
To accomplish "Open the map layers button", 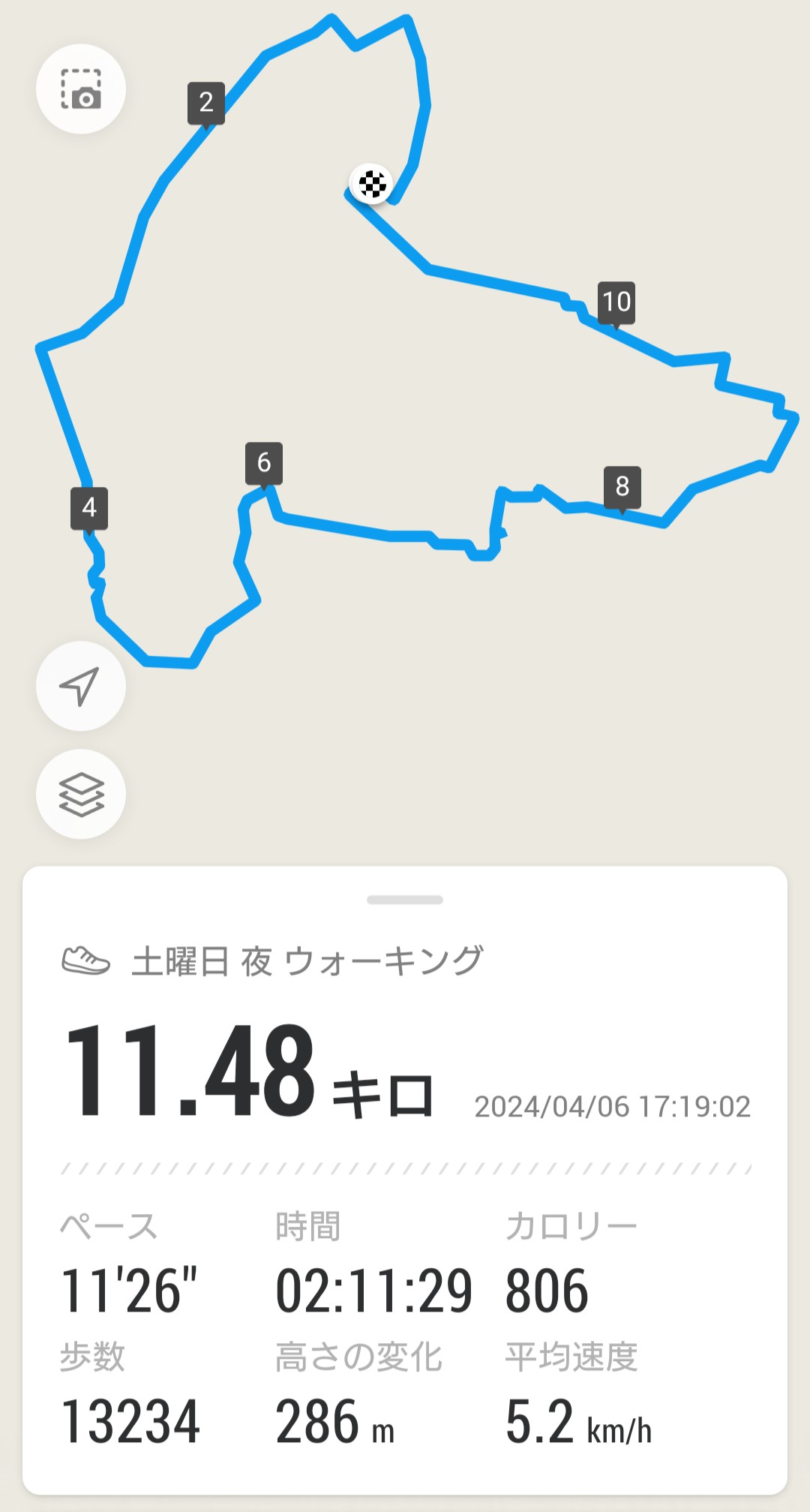I will pyautogui.click(x=81, y=794).
